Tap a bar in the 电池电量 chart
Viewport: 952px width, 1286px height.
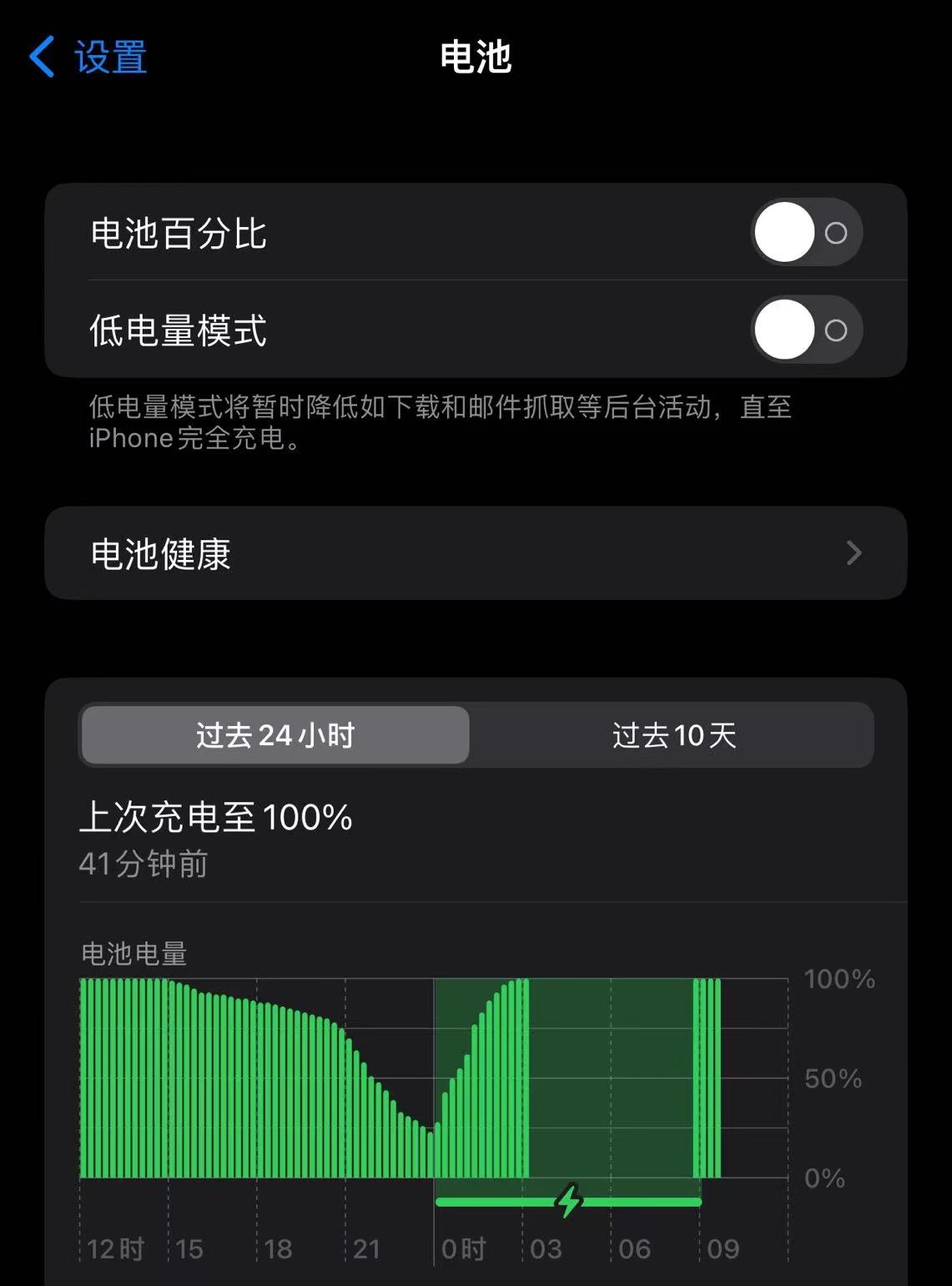[250, 1085]
